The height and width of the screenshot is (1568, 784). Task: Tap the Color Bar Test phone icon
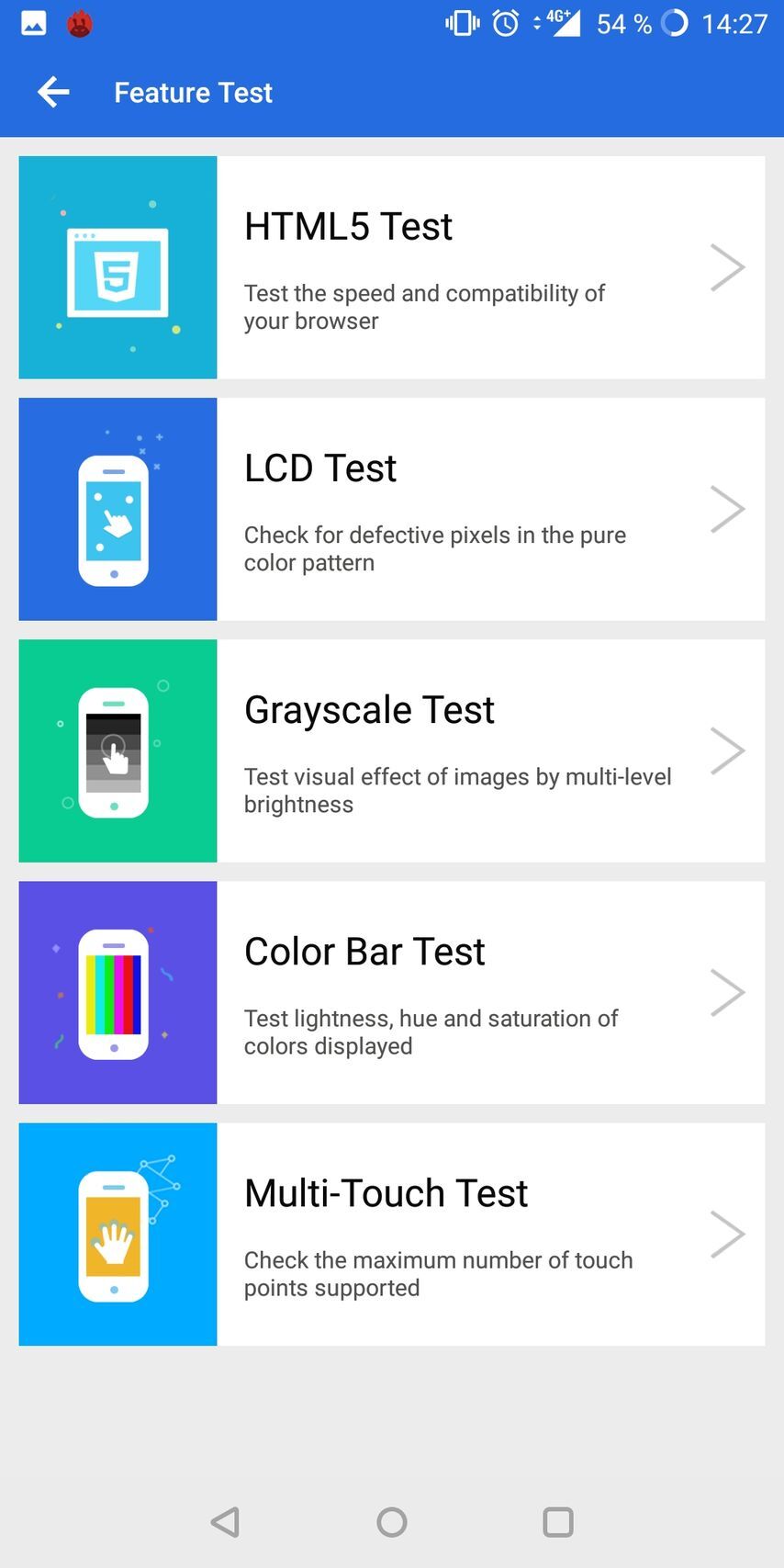click(x=114, y=992)
